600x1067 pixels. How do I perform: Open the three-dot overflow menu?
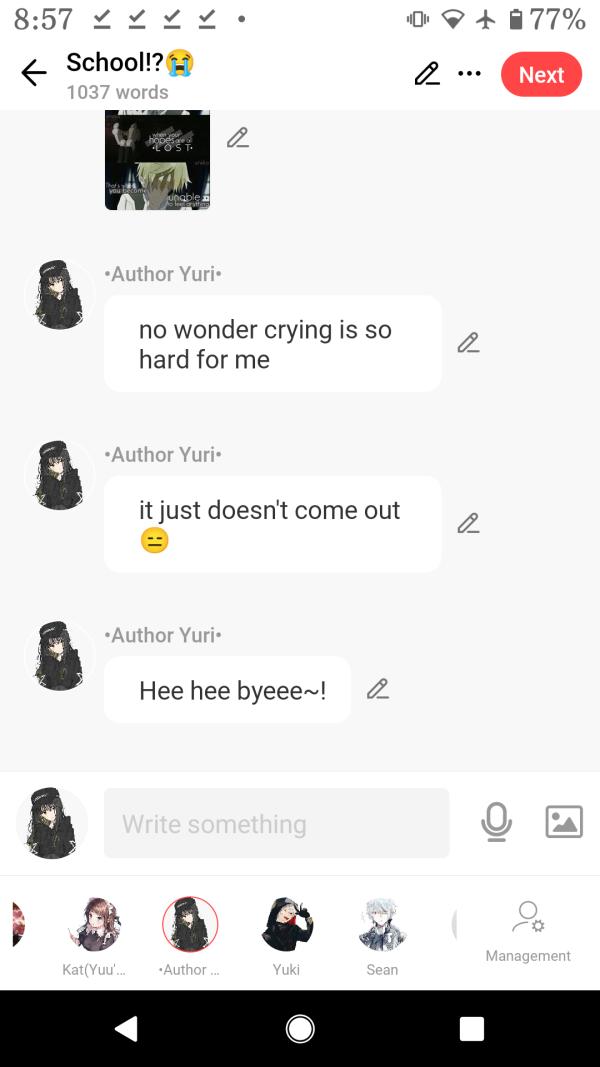(469, 74)
